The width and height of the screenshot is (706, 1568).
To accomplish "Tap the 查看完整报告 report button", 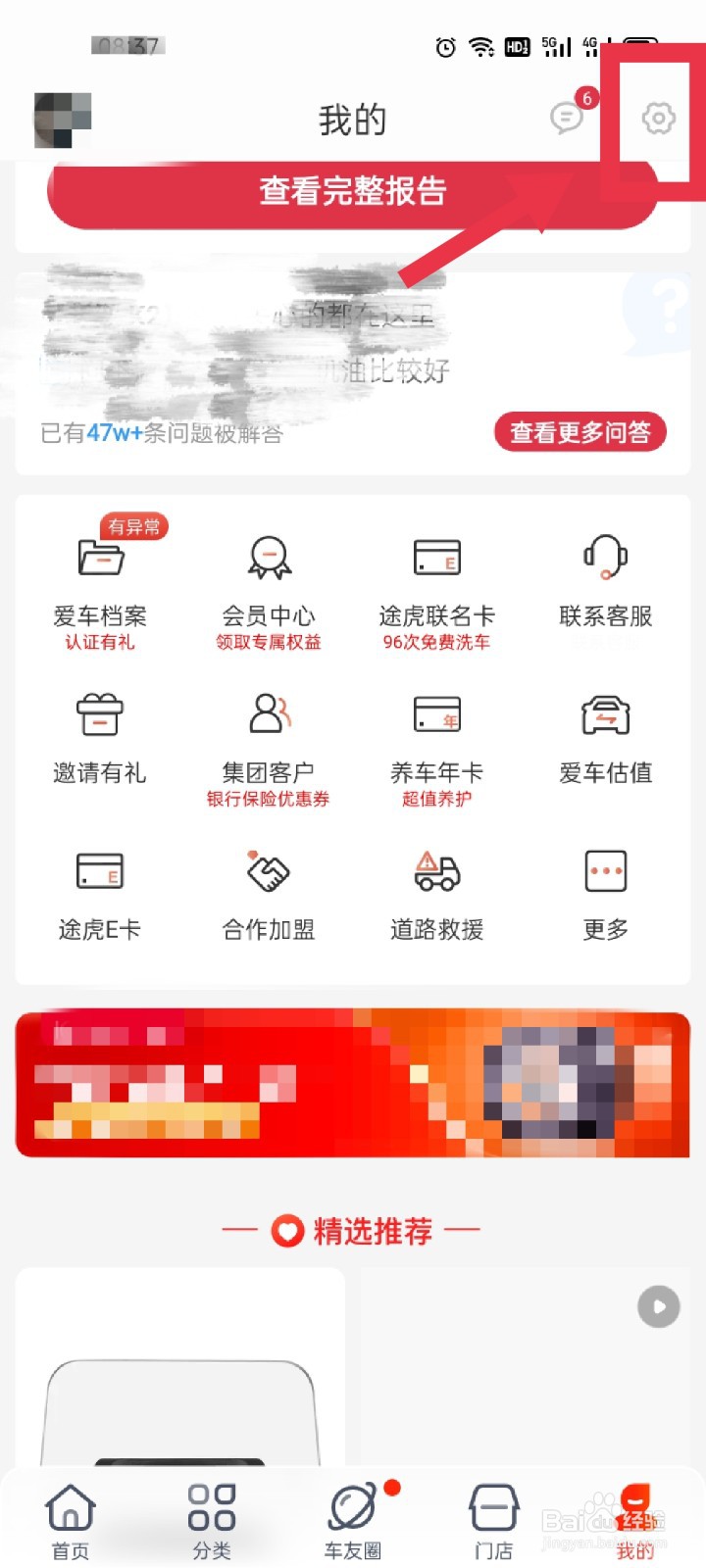I will point(352,192).
